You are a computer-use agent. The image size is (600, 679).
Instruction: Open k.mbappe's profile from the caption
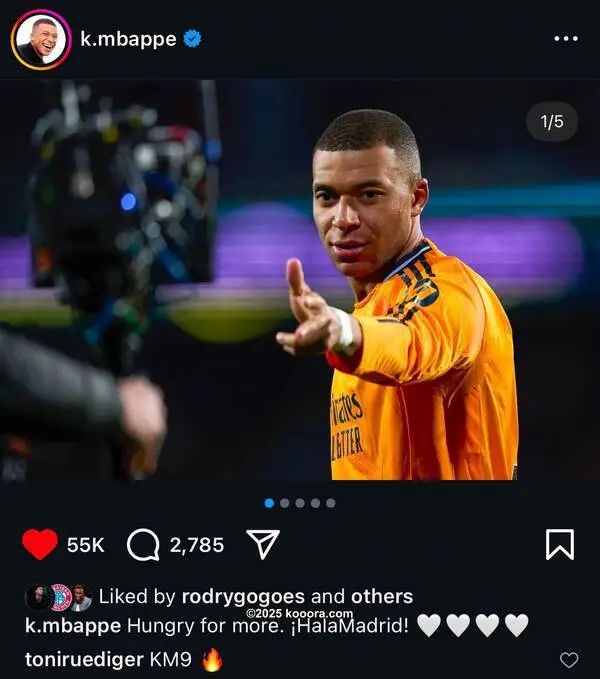[73, 626]
